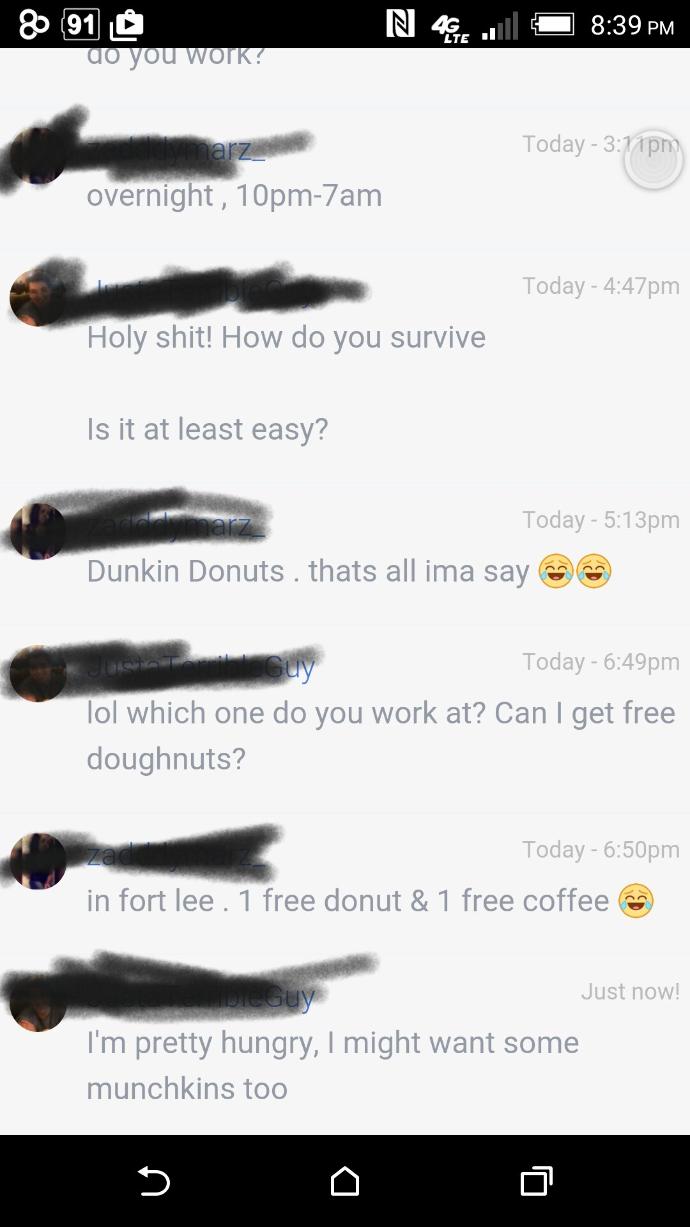Go back with the system back button
The height and width of the screenshot is (1227, 690).
coord(153,1181)
